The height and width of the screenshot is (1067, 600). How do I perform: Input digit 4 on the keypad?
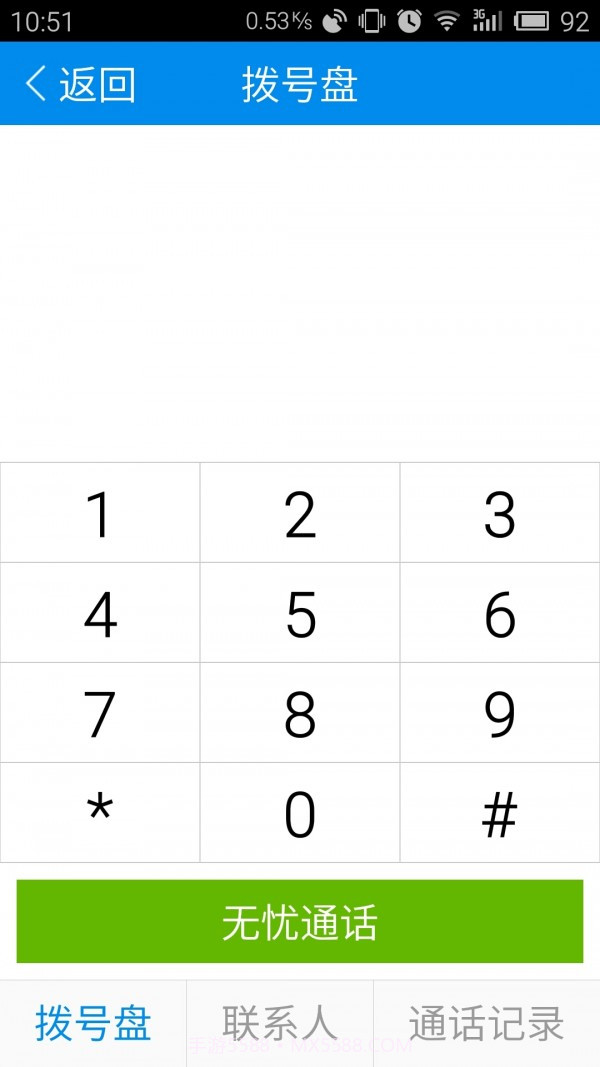coord(100,613)
